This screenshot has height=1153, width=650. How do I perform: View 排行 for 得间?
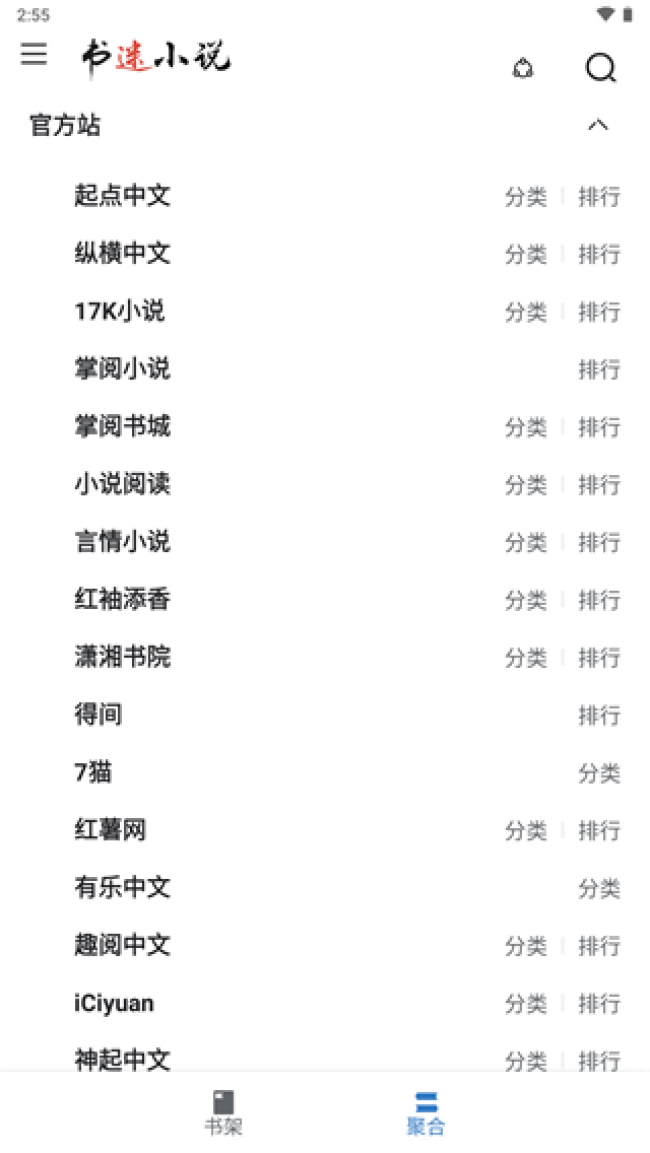pos(599,716)
